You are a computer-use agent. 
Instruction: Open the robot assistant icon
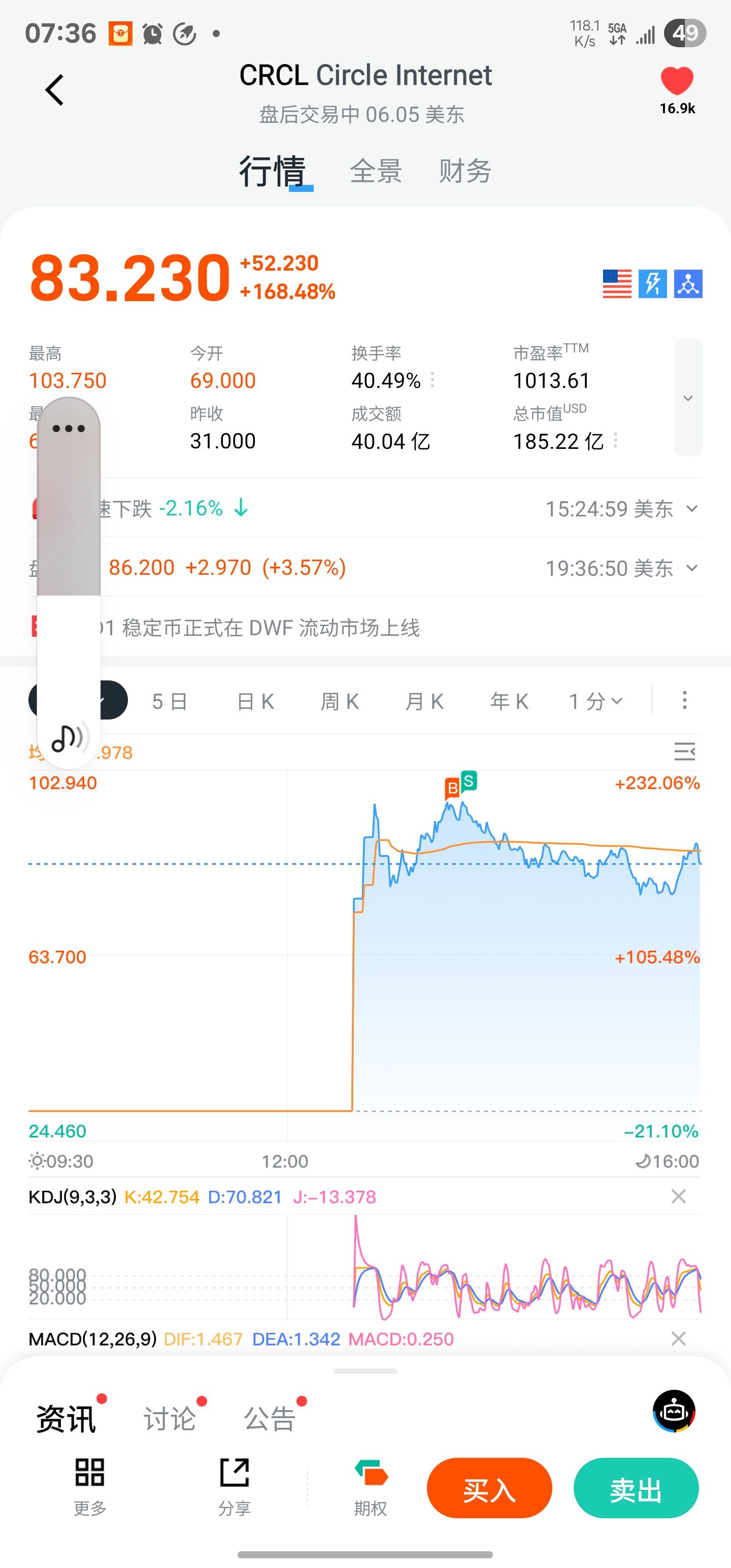click(x=674, y=1411)
